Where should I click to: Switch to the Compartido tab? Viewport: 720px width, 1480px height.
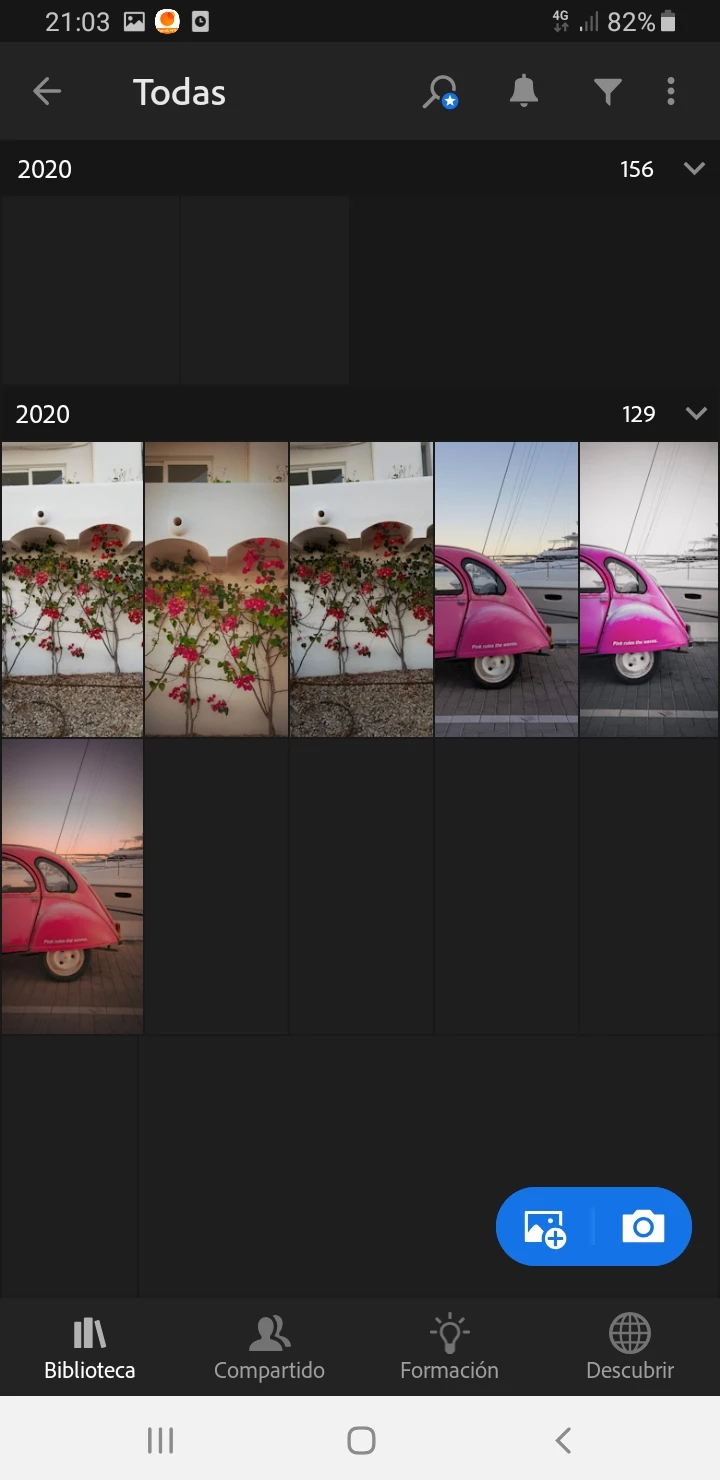coord(269,1347)
